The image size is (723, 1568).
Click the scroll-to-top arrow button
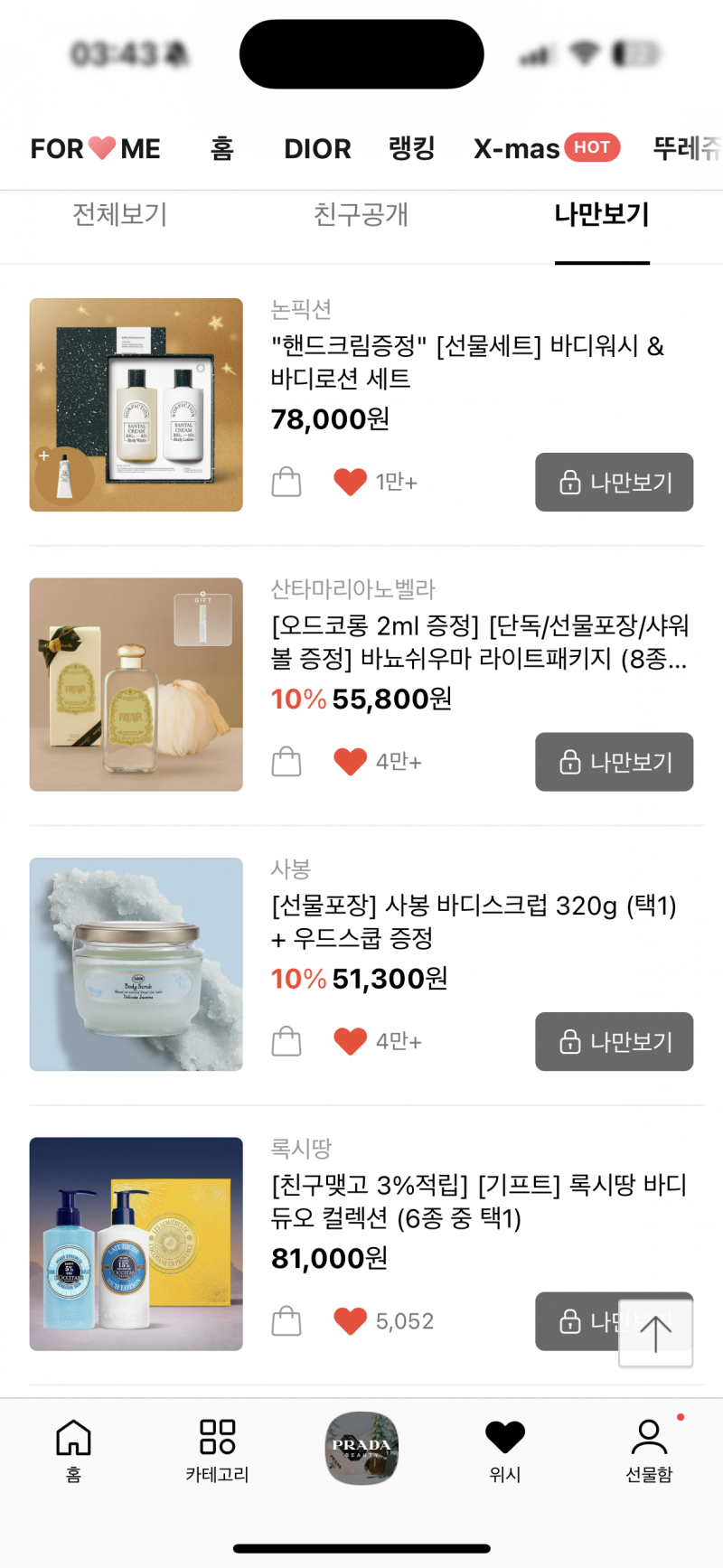(x=656, y=1331)
